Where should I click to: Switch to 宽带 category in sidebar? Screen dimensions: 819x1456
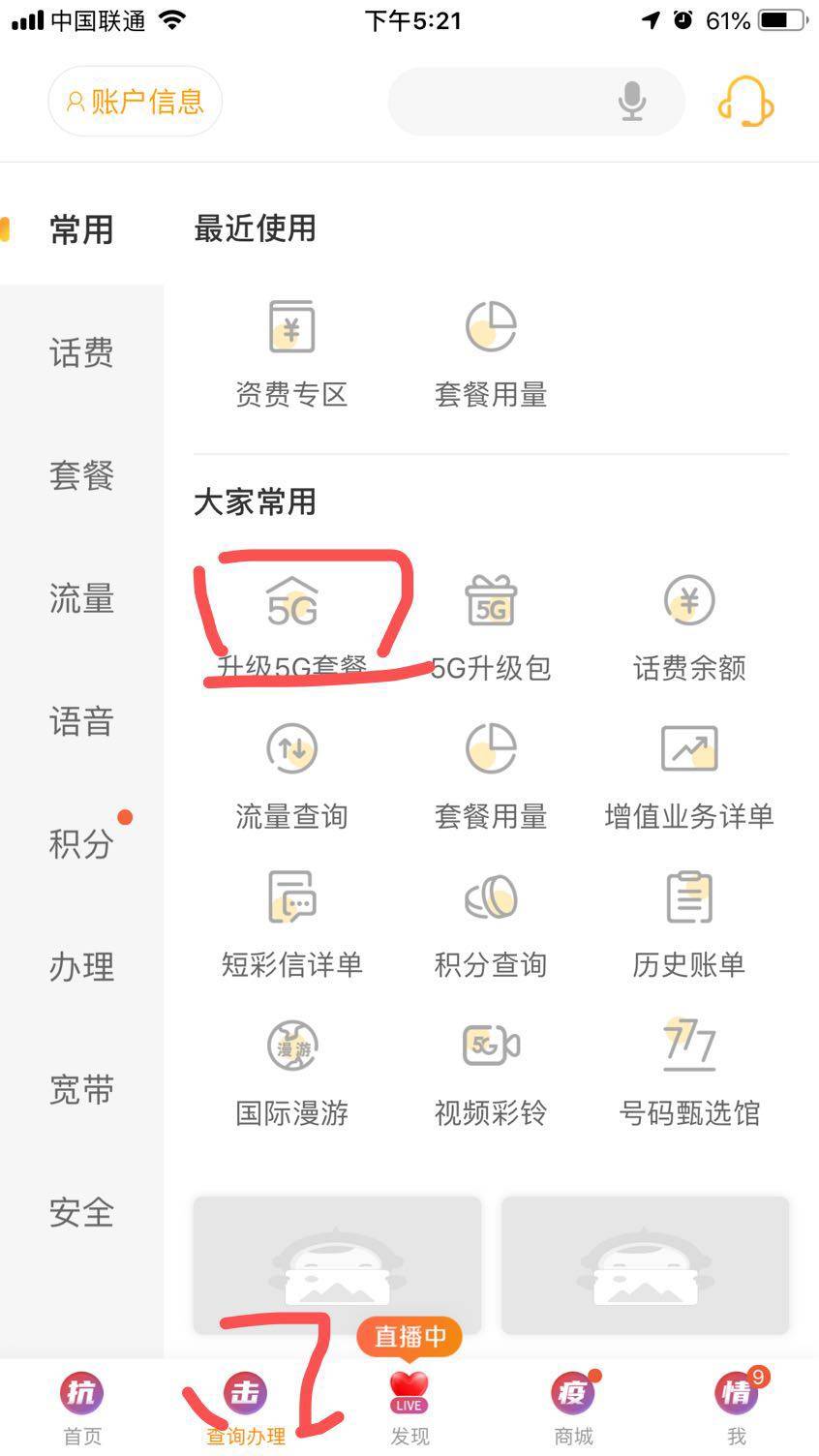pos(82,1089)
